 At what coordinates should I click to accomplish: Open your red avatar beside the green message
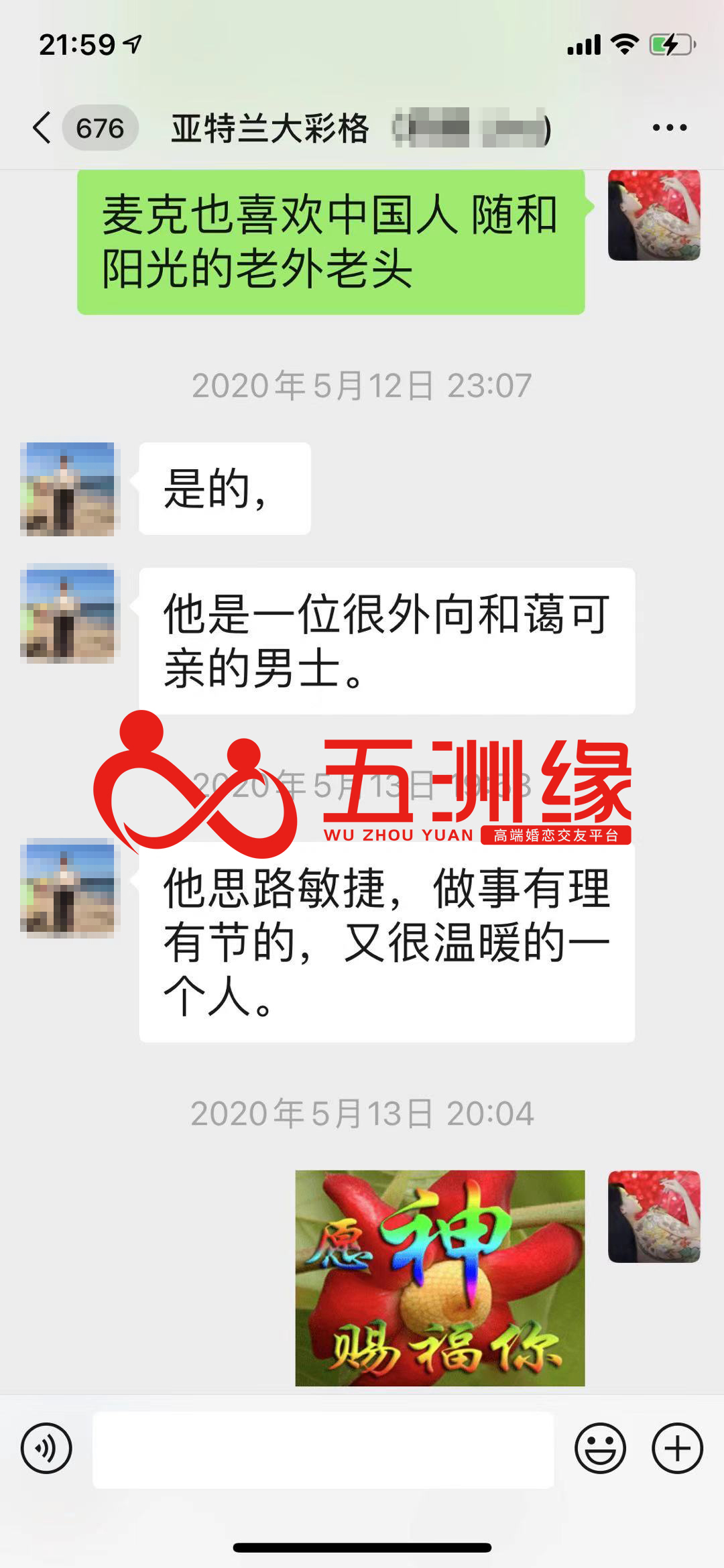(x=654, y=215)
